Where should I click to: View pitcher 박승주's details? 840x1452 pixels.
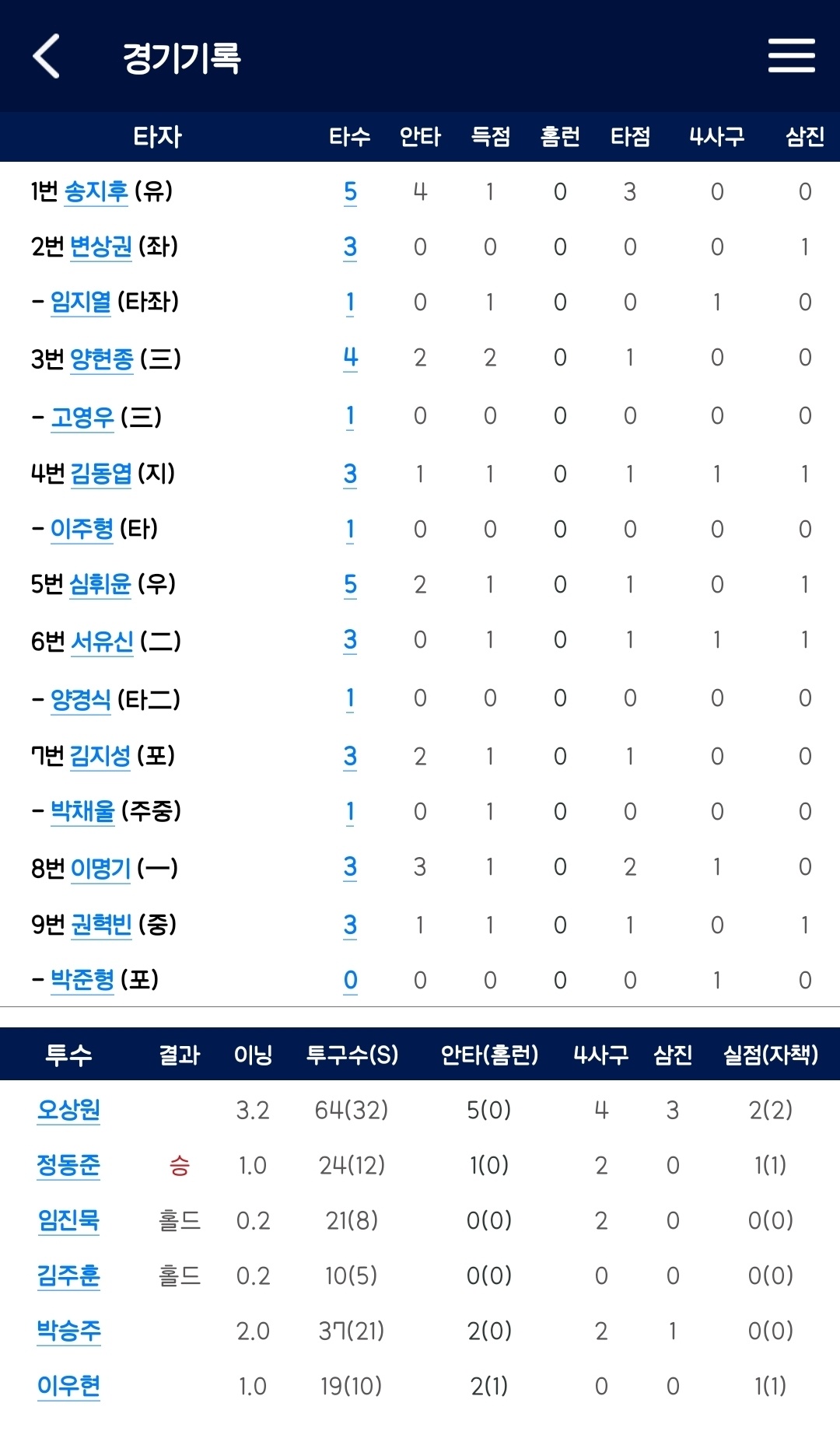(68, 1331)
